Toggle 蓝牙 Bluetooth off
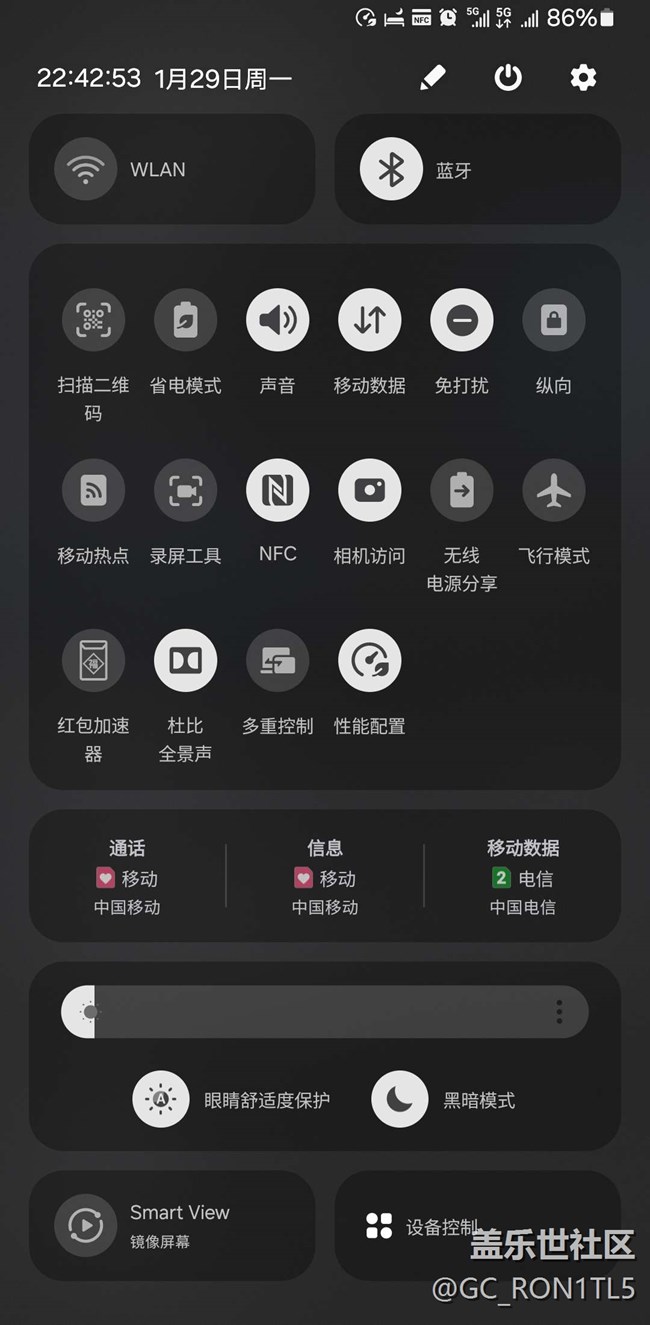This screenshot has width=650, height=1325. tap(477, 169)
